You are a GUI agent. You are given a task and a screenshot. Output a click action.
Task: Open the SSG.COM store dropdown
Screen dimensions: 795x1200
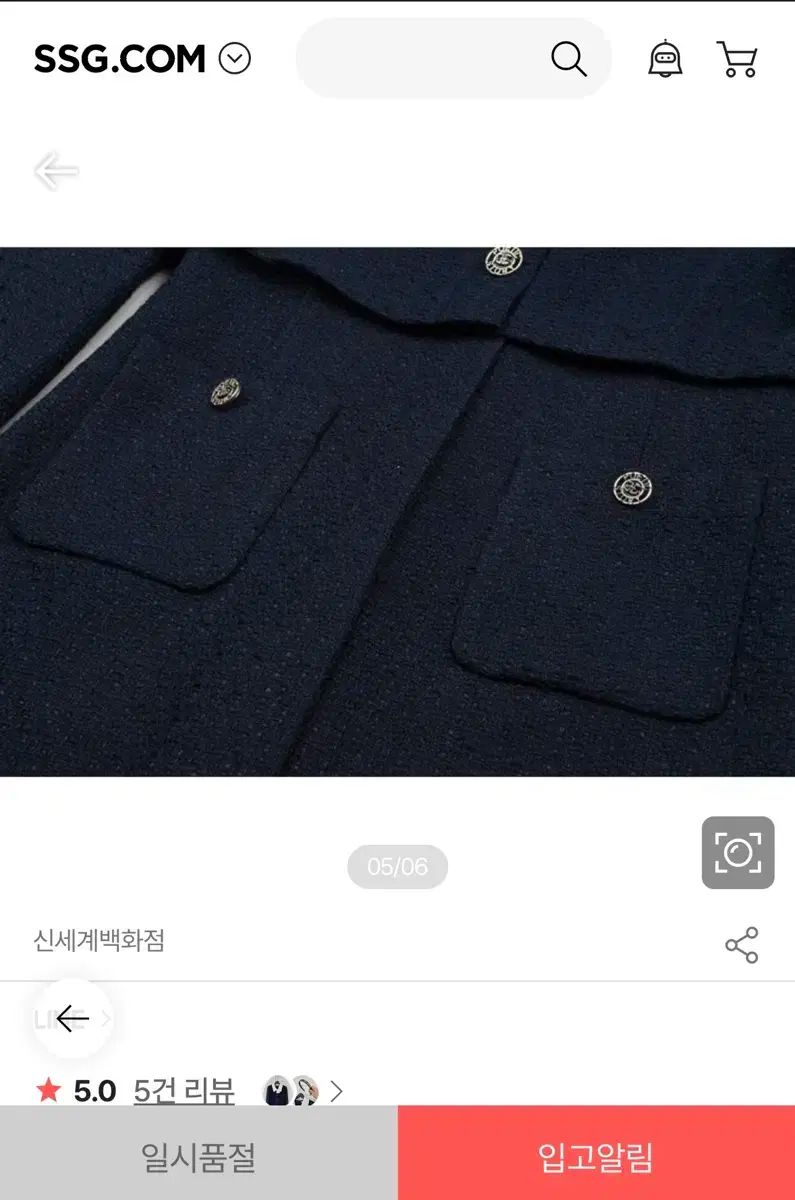[x=235, y=59]
